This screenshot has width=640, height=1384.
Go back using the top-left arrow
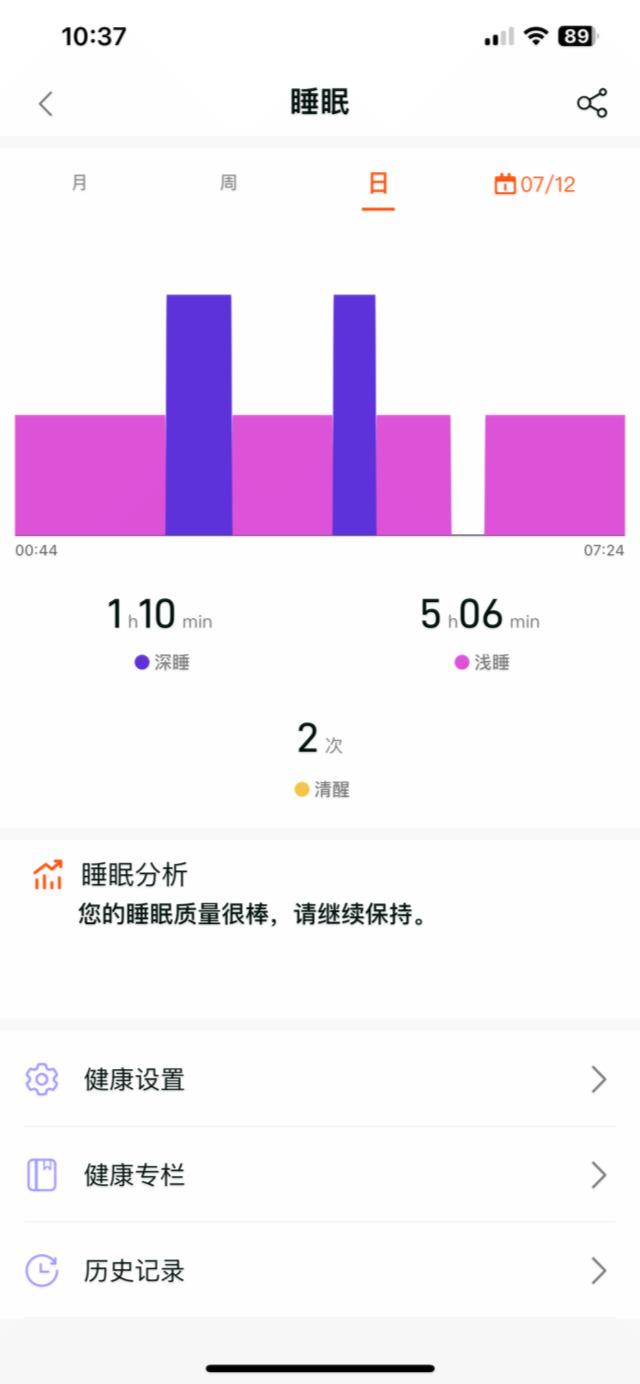coord(45,103)
